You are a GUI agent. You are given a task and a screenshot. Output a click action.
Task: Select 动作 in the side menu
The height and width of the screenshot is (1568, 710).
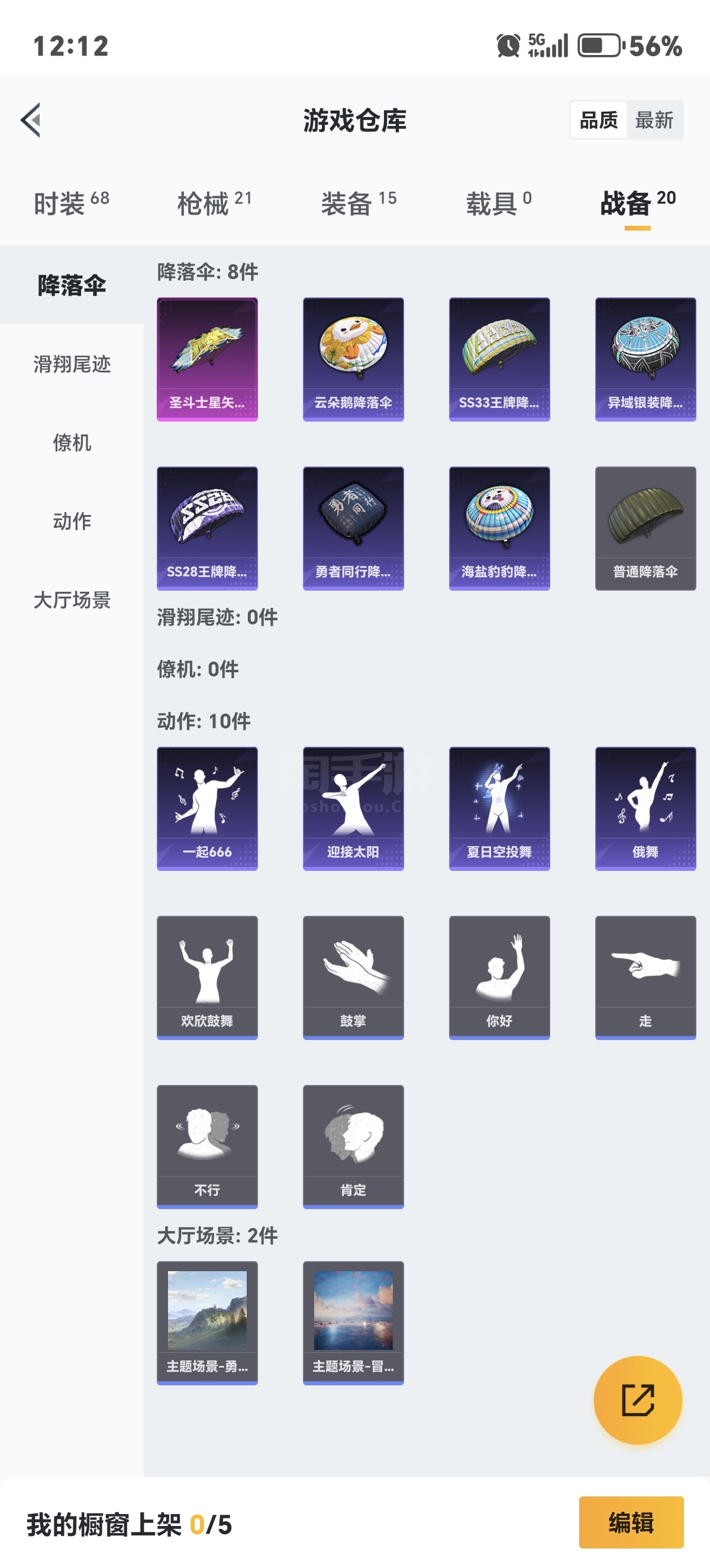click(72, 521)
